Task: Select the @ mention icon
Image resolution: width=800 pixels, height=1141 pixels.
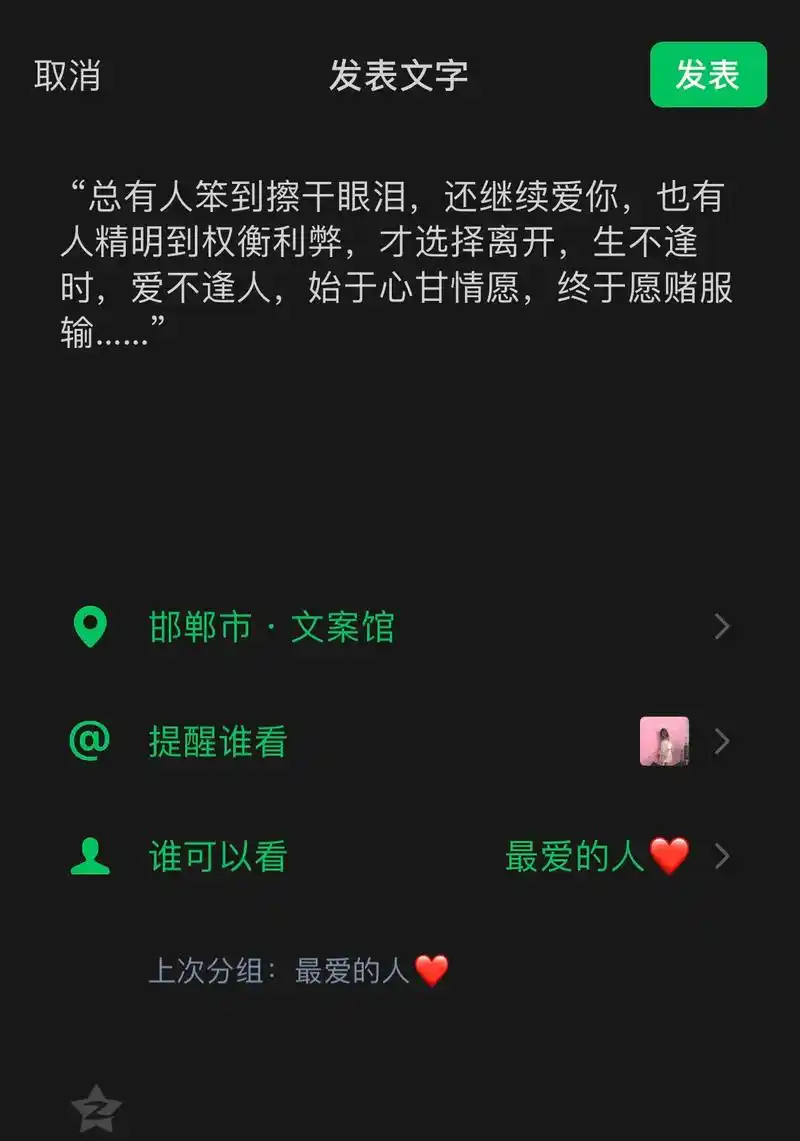Action: point(89,741)
